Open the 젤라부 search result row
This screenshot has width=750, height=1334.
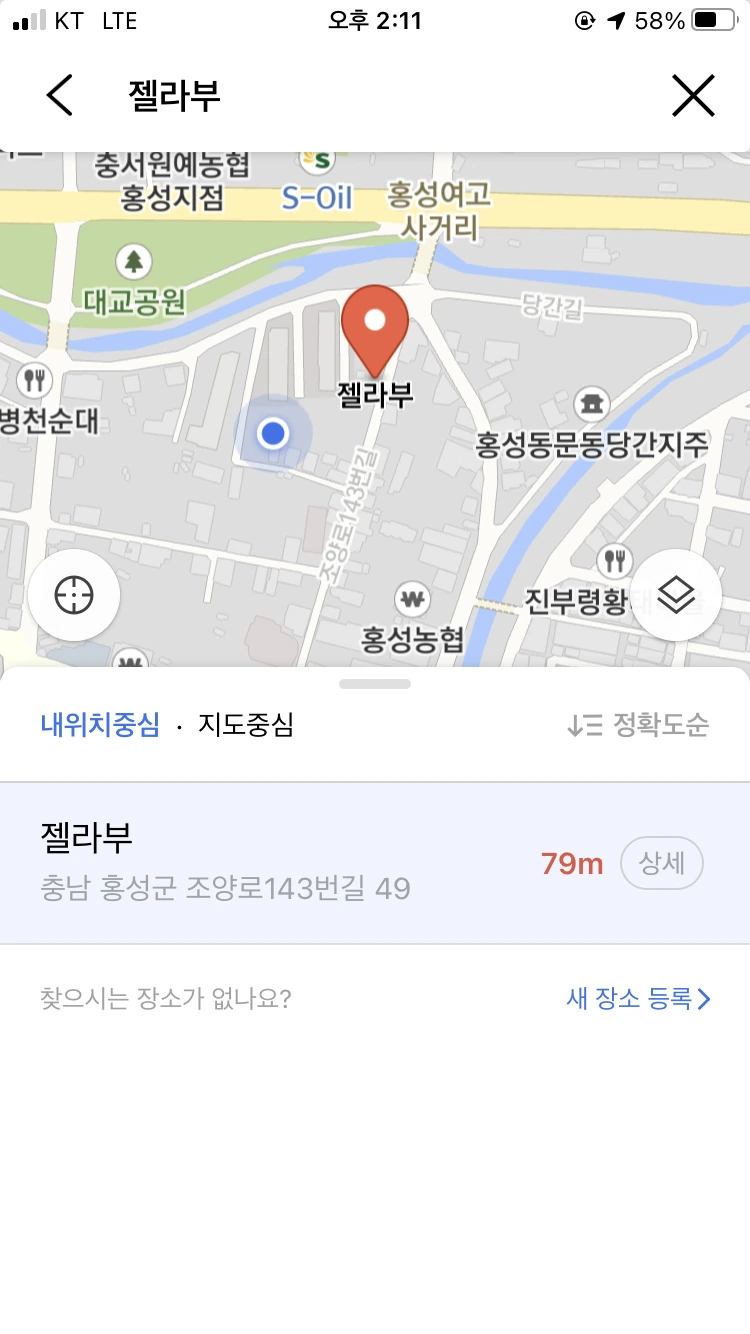point(280,862)
